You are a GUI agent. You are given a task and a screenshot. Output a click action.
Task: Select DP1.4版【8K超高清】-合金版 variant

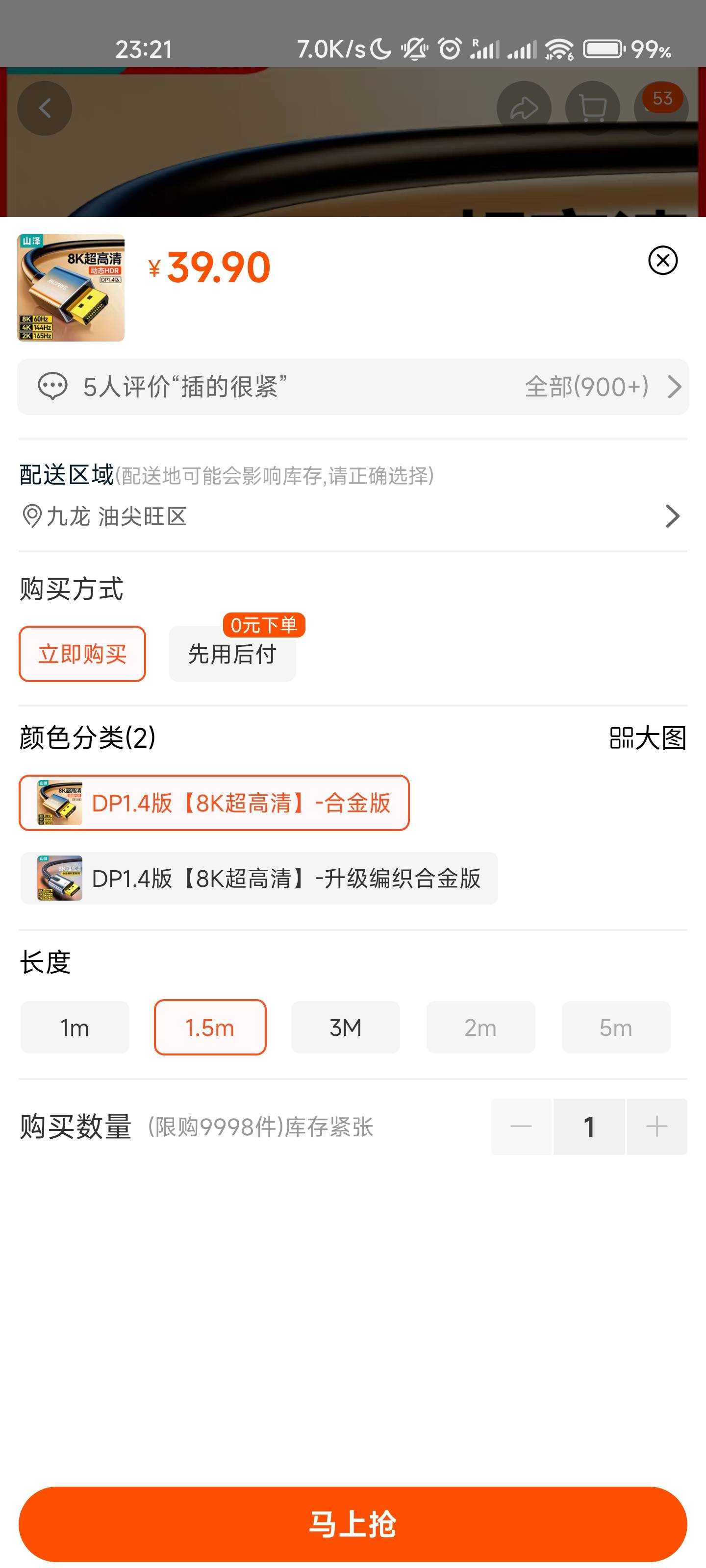214,803
